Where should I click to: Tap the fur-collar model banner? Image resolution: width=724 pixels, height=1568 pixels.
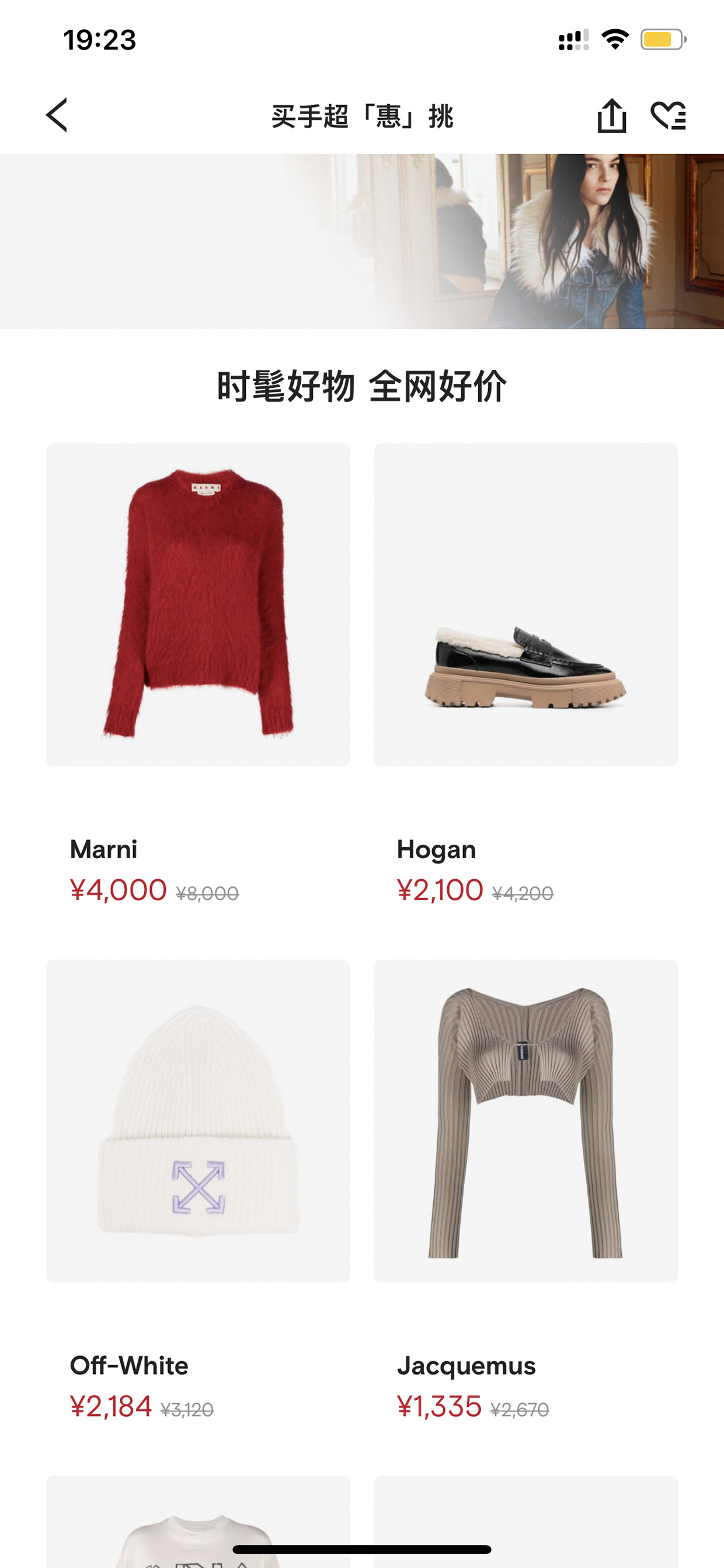[x=362, y=241]
